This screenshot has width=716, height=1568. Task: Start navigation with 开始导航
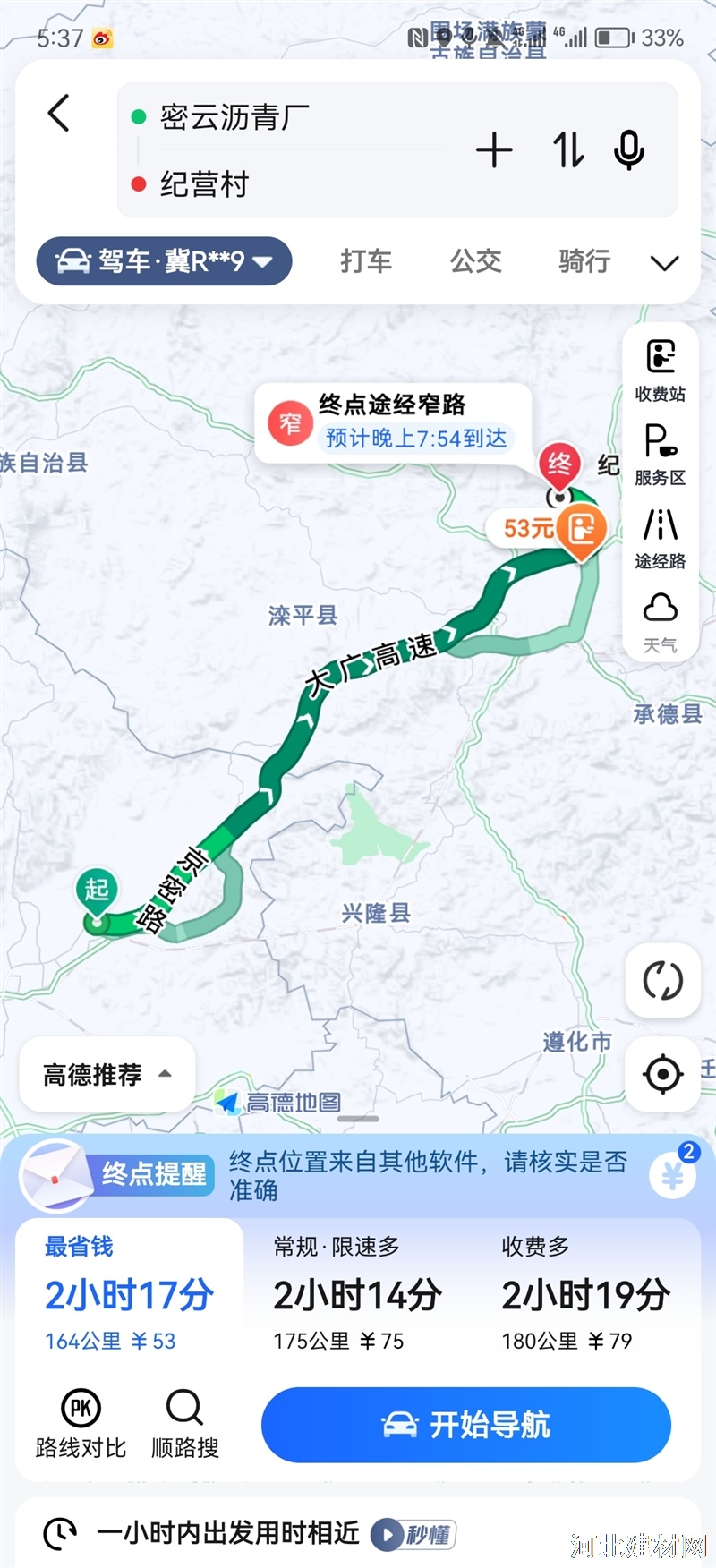tap(466, 1425)
